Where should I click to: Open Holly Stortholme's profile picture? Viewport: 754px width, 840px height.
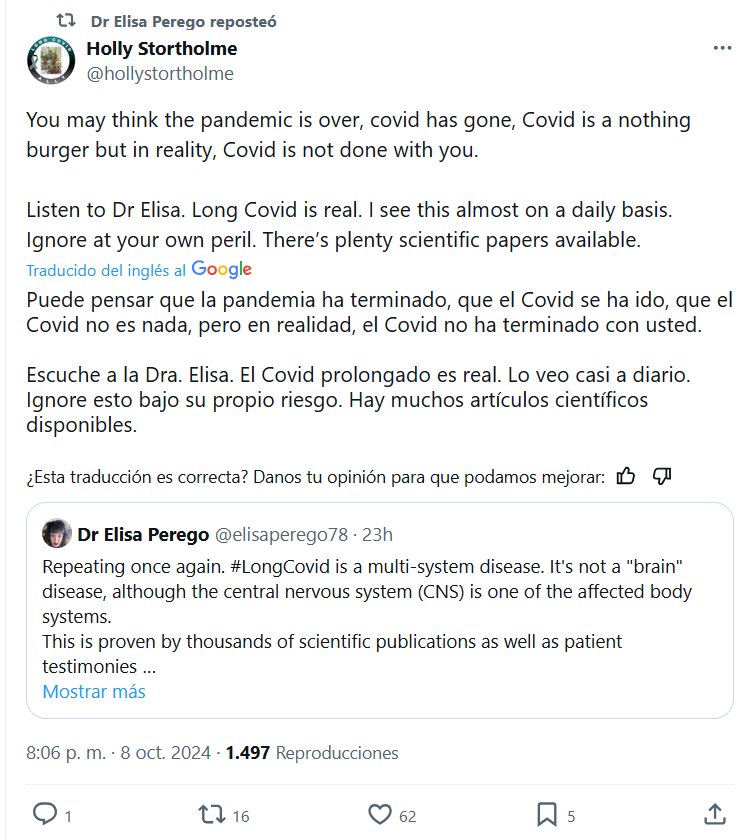pyautogui.click(x=47, y=61)
